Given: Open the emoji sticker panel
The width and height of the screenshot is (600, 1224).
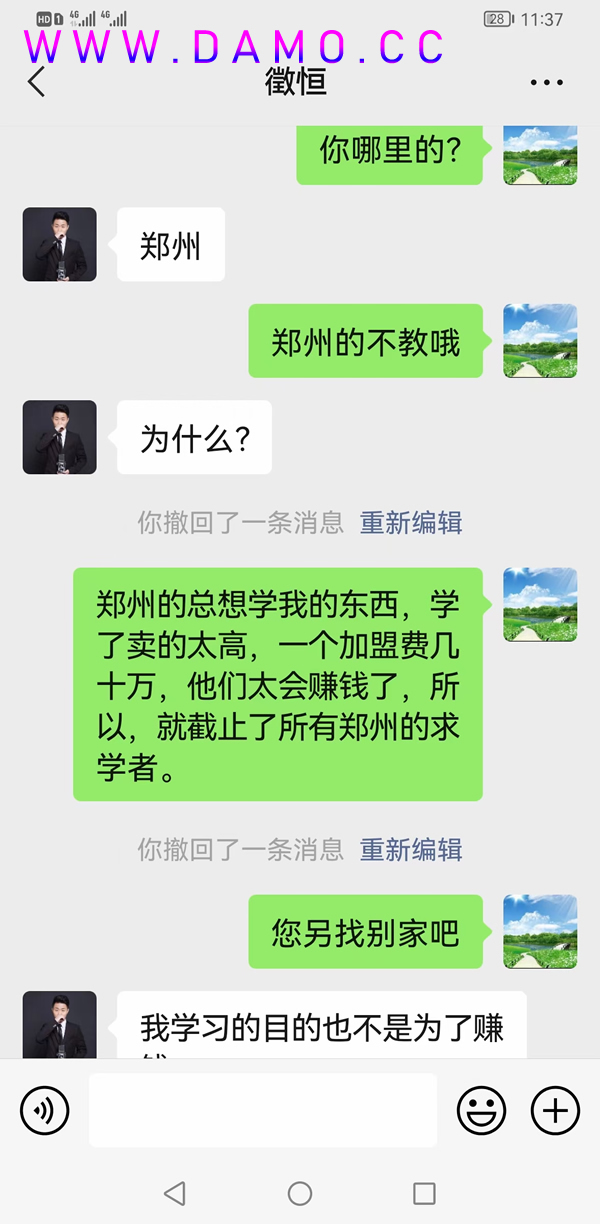Looking at the screenshot, I should 482,1110.
